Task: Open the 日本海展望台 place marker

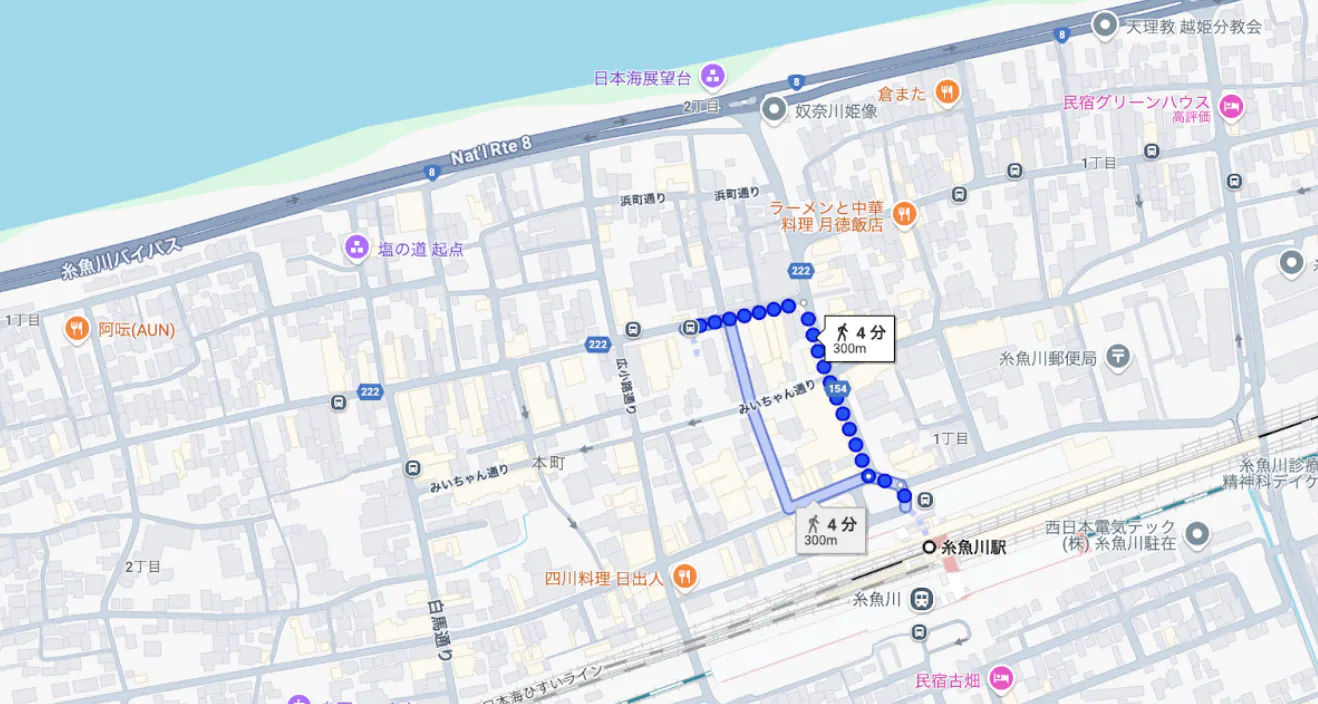Action: click(x=713, y=76)
